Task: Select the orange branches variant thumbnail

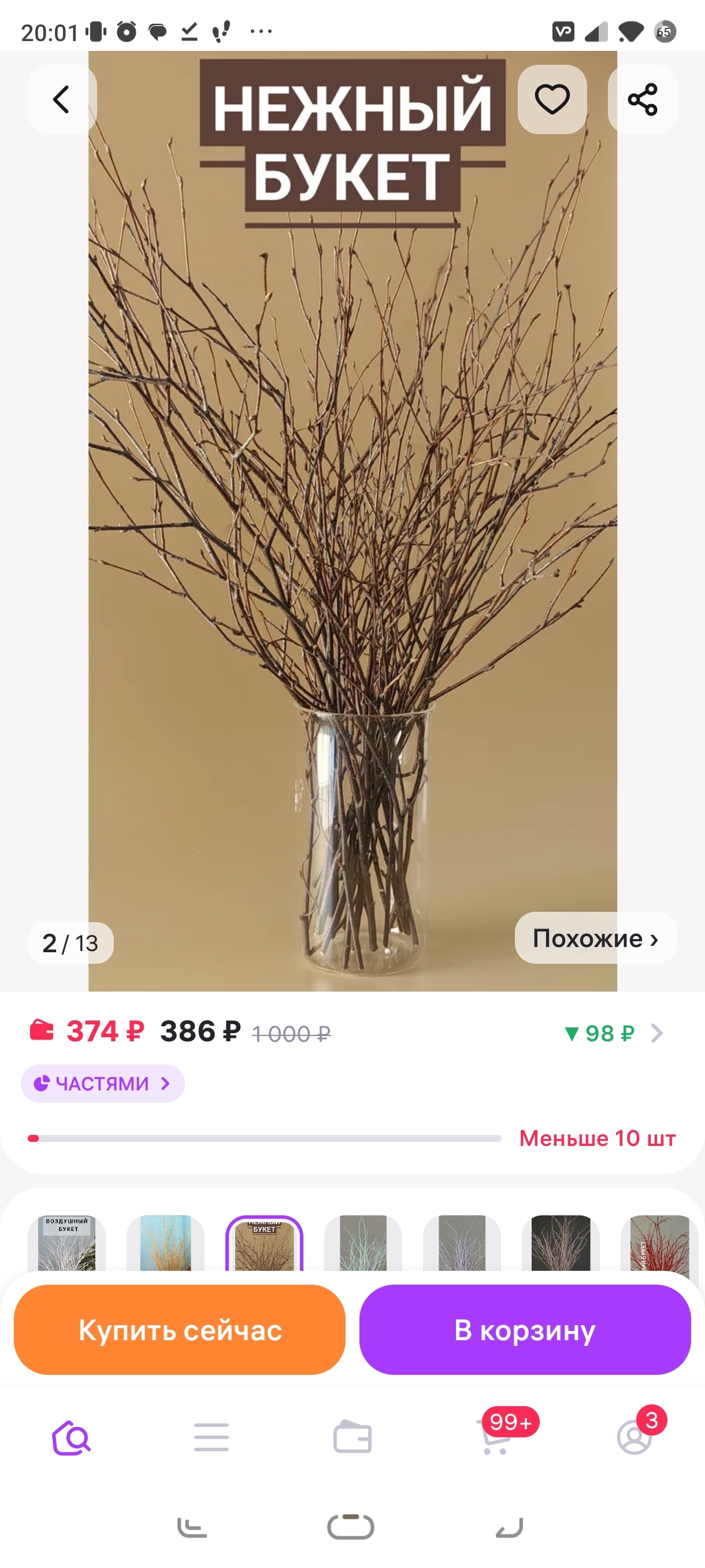Action: [x=165, y=1242]
